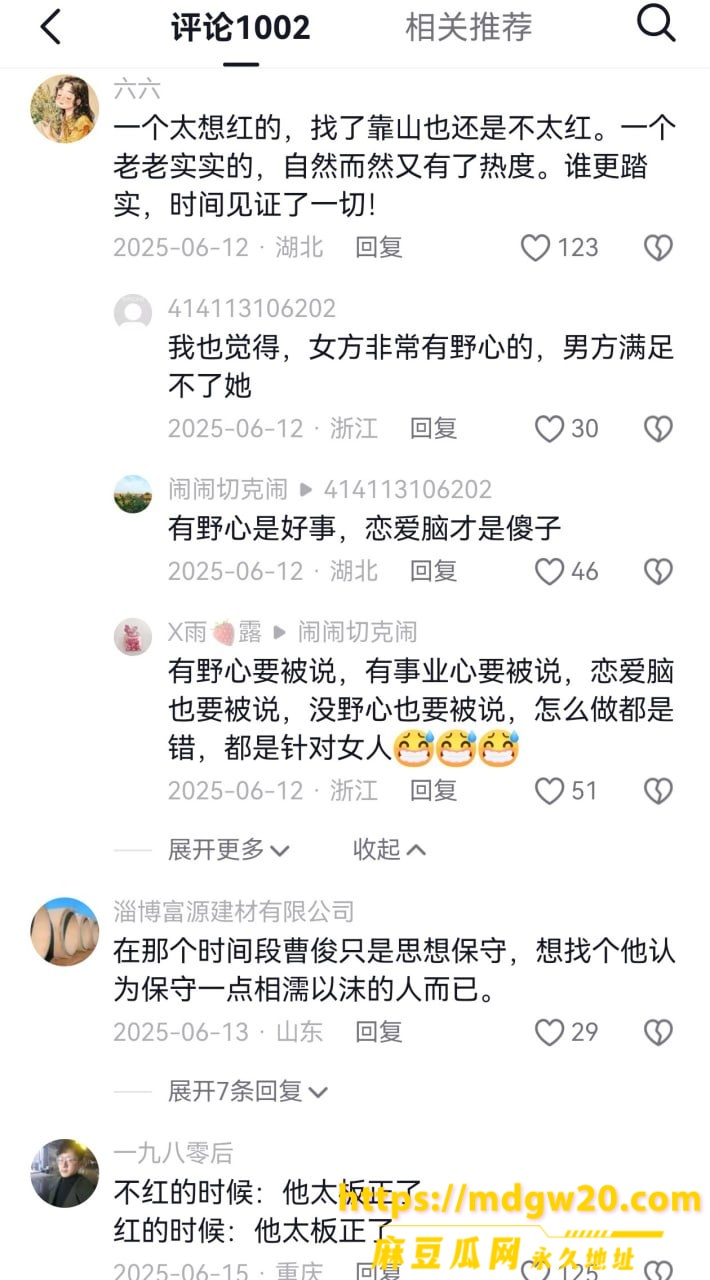Like 淄博富源建材有限公司's comment with 29 likes
The width and height of the screenshot is (710, 1280).
point(566,1032)
